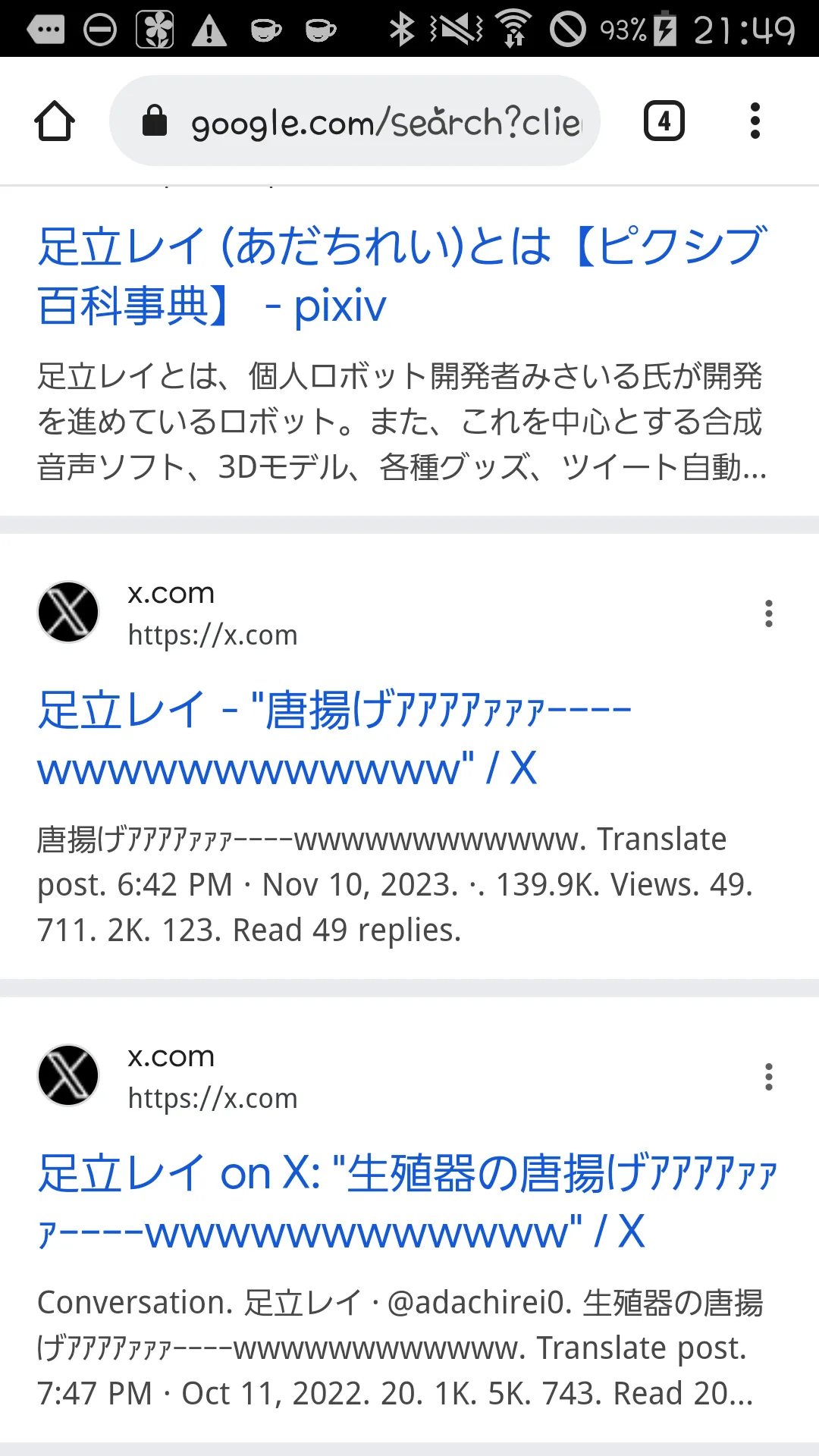Image resolution: width=819 pixels, height=1456 pixels.
Task: Open the result titled 足立レイ on X: "生殖器の唐揚げ
Action: (408, 1202)
